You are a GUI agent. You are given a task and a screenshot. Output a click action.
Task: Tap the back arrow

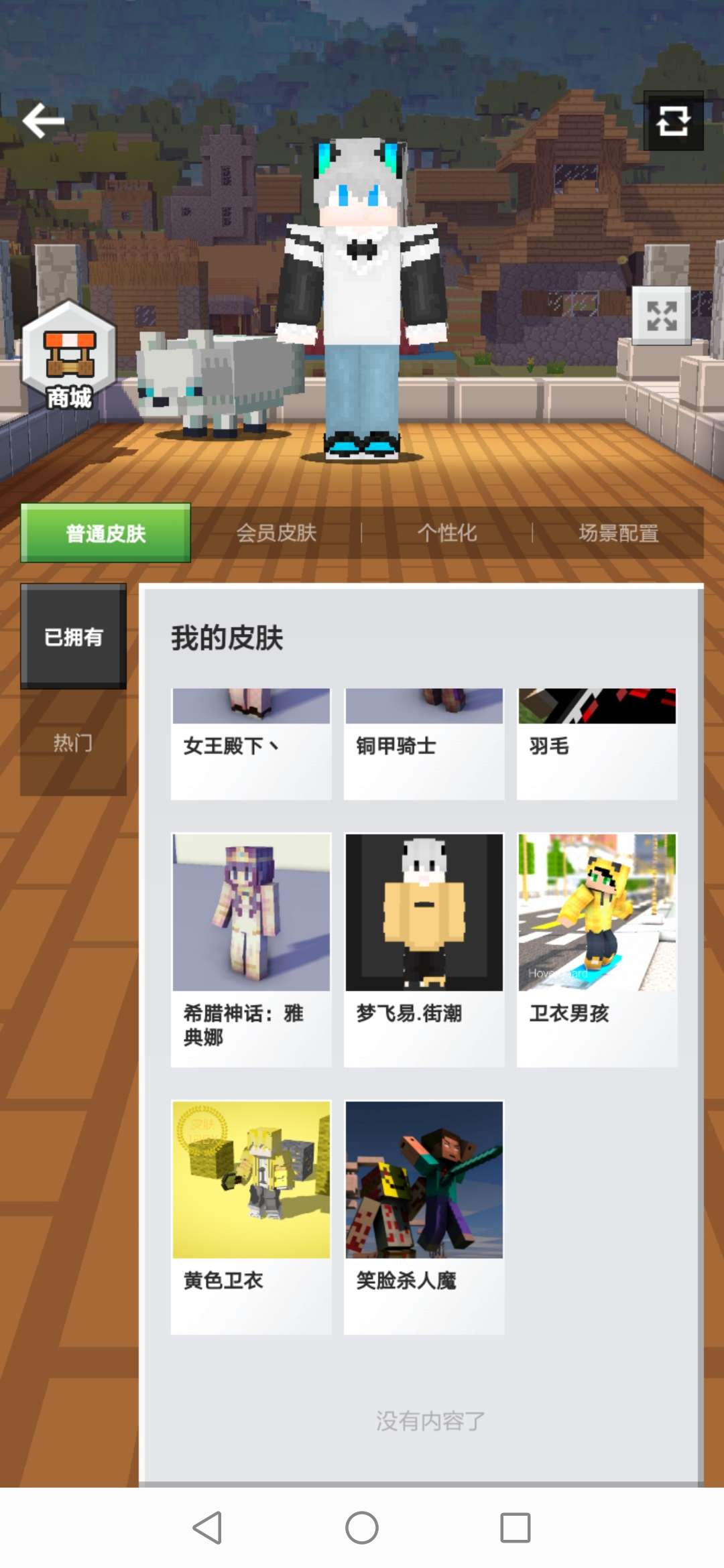point(44,121)
